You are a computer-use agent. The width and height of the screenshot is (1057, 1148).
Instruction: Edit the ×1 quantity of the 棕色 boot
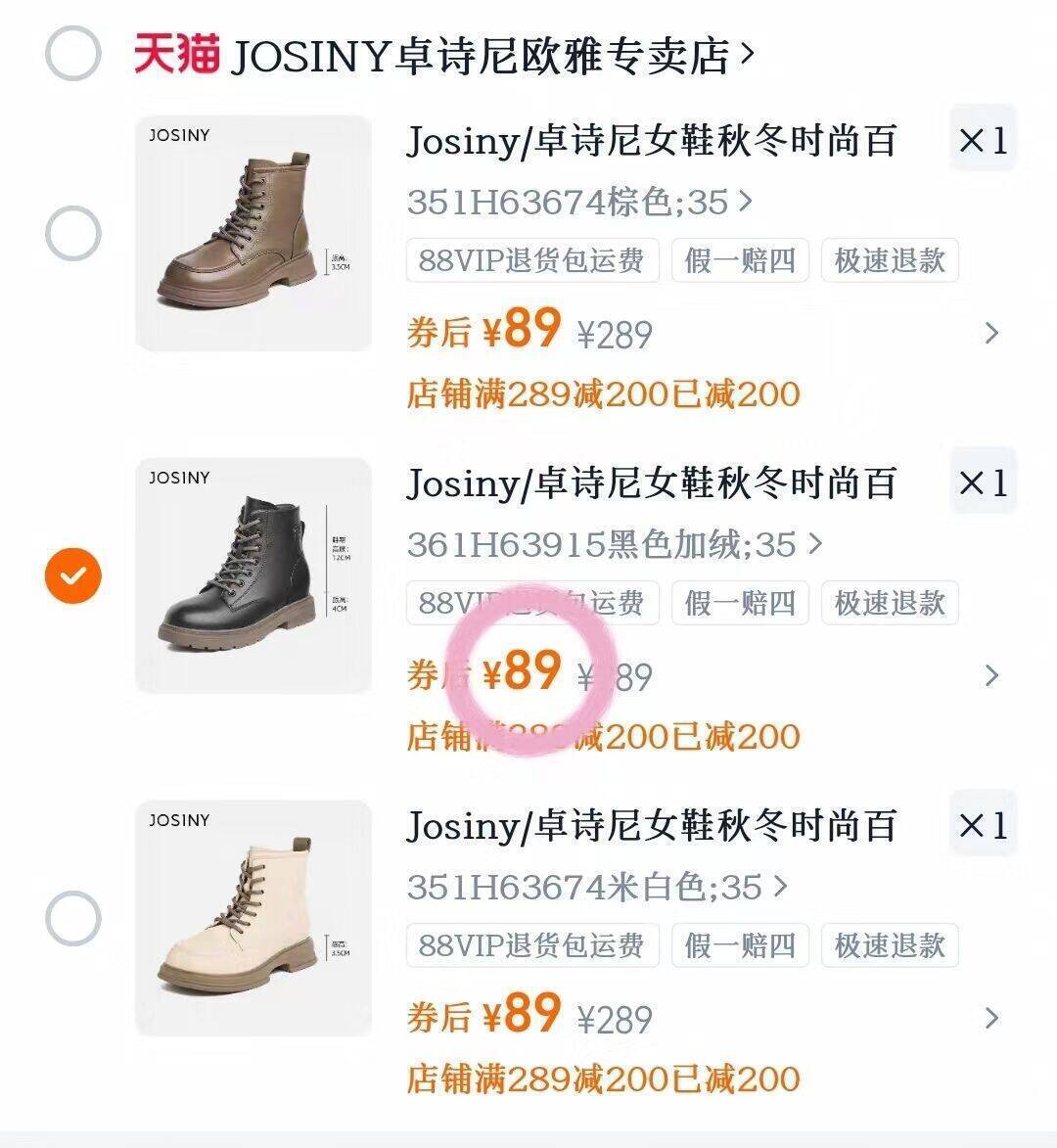[x=983, y=141]
